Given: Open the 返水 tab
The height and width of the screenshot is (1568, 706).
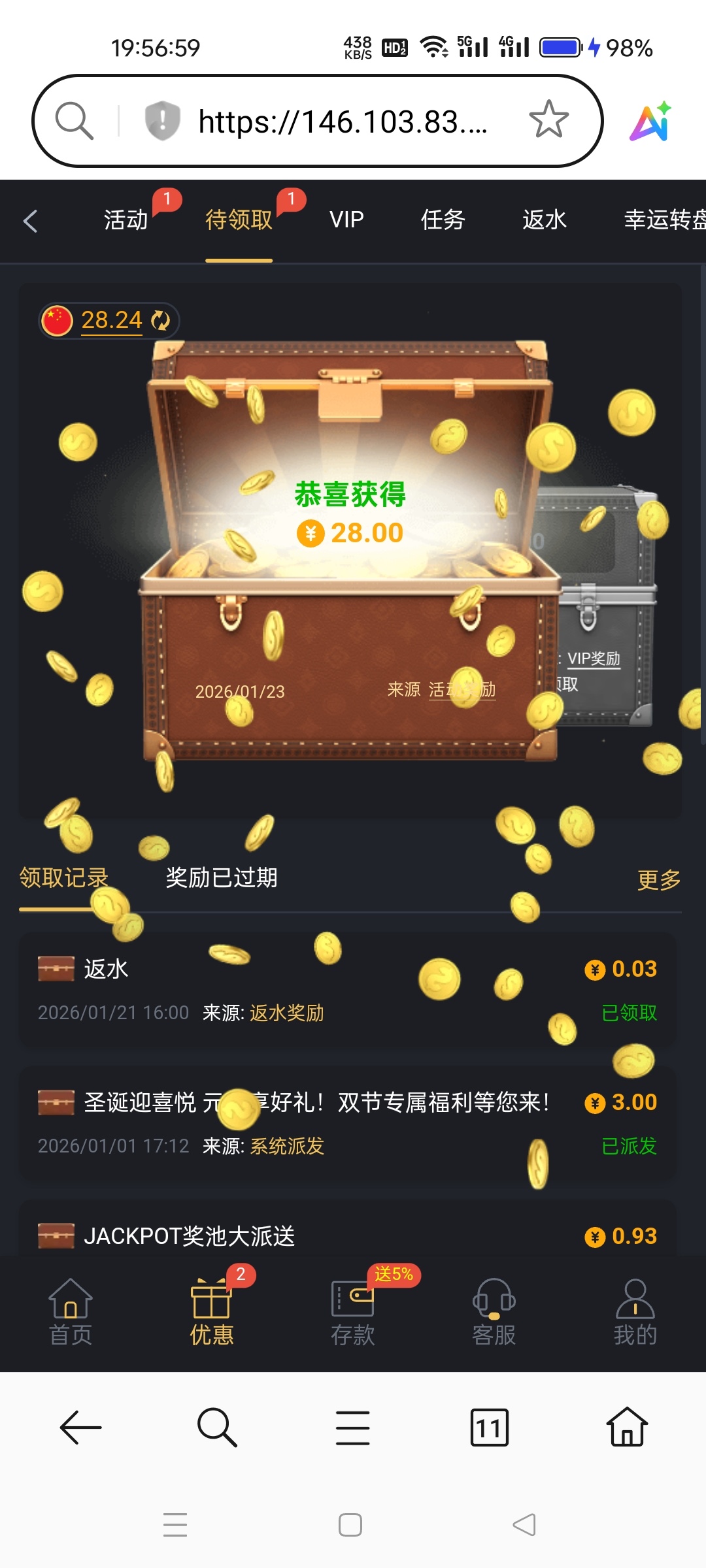Looking at the screenshot, I should tap(544, 220).
